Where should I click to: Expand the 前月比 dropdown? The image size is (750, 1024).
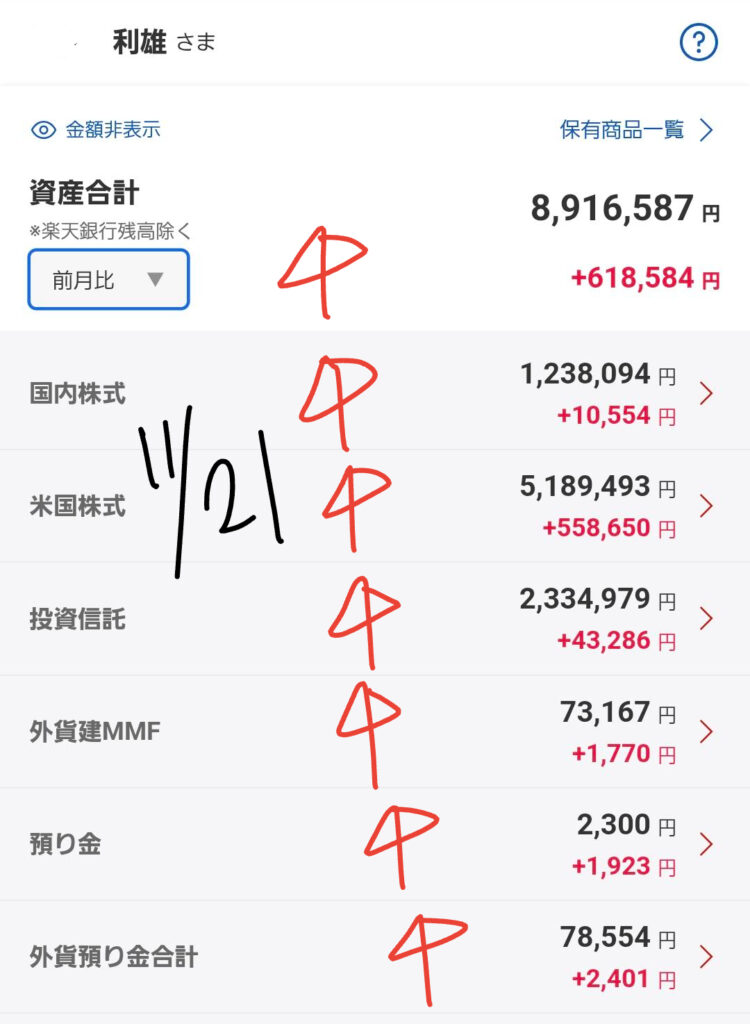[108, 280]
